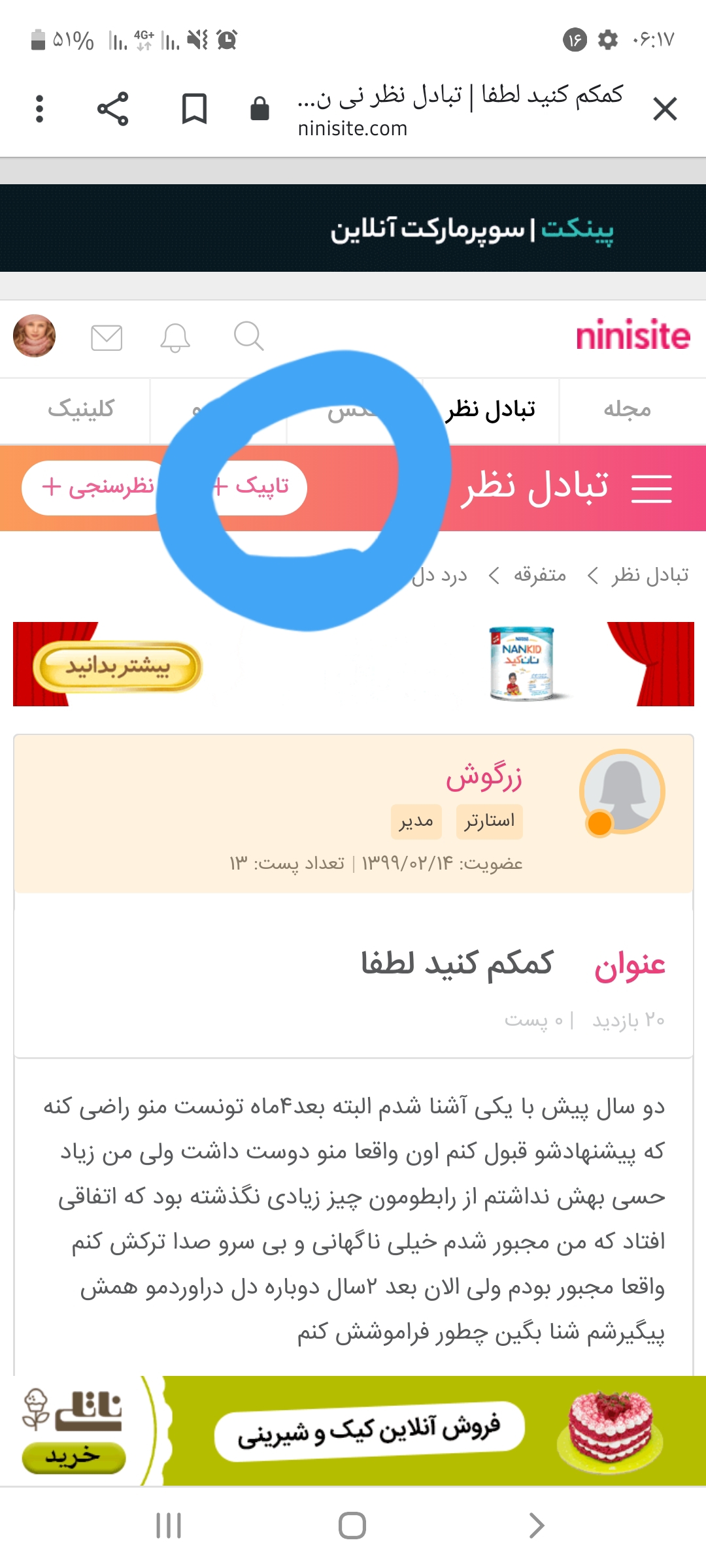Bookmark this page
The image size is (706, 1568).
click(x=194, y=108)
